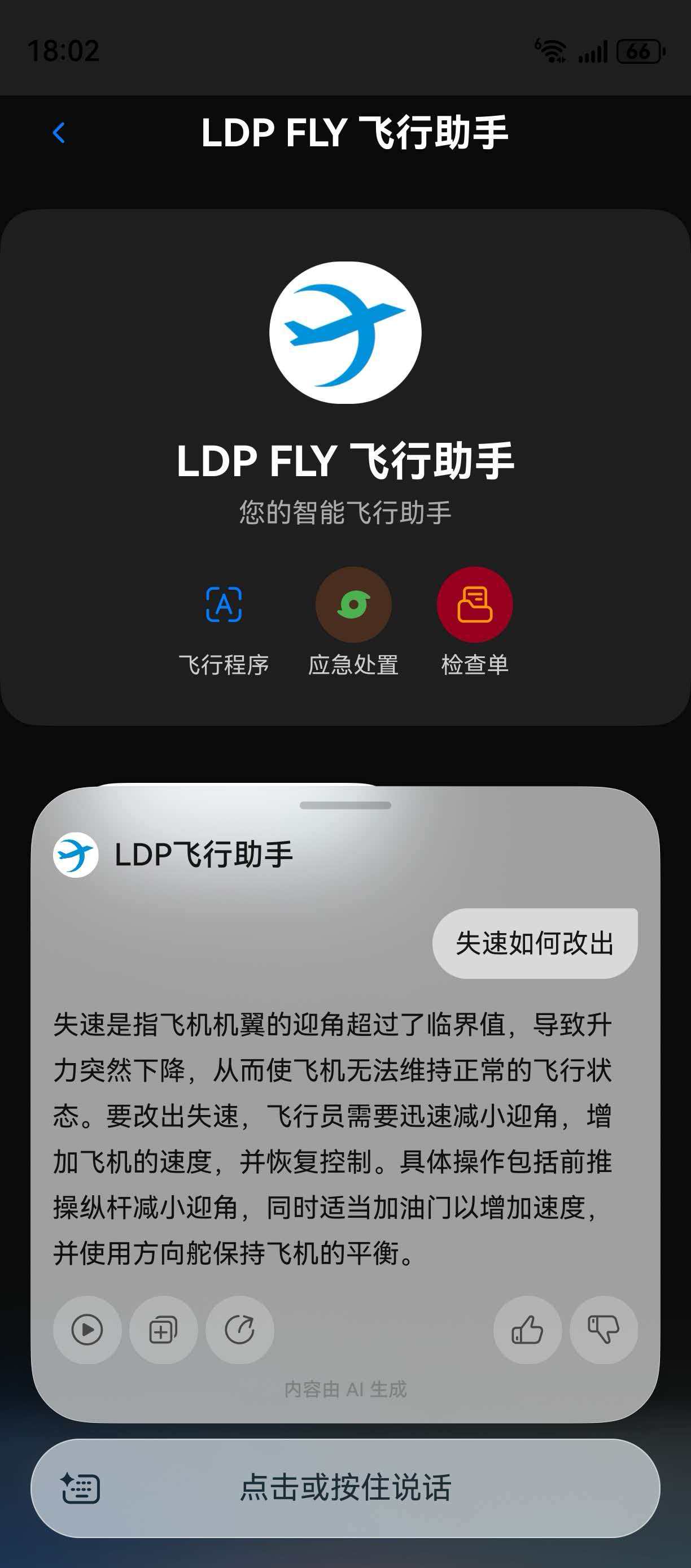Copy the AI answer text
The height and width of the screenshot is (1568, 691).
pos(163,1330)
